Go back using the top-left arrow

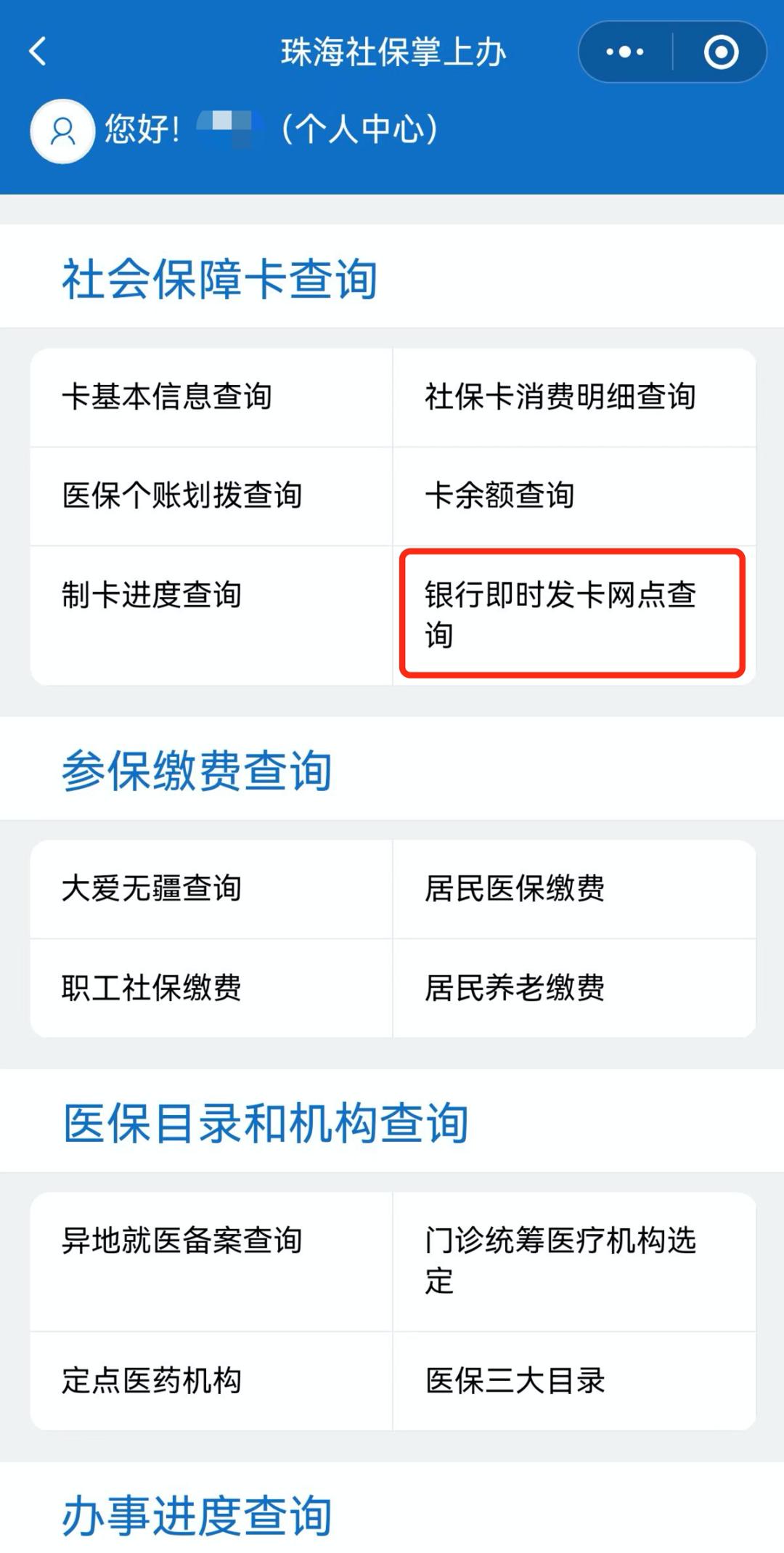point(38,52)
